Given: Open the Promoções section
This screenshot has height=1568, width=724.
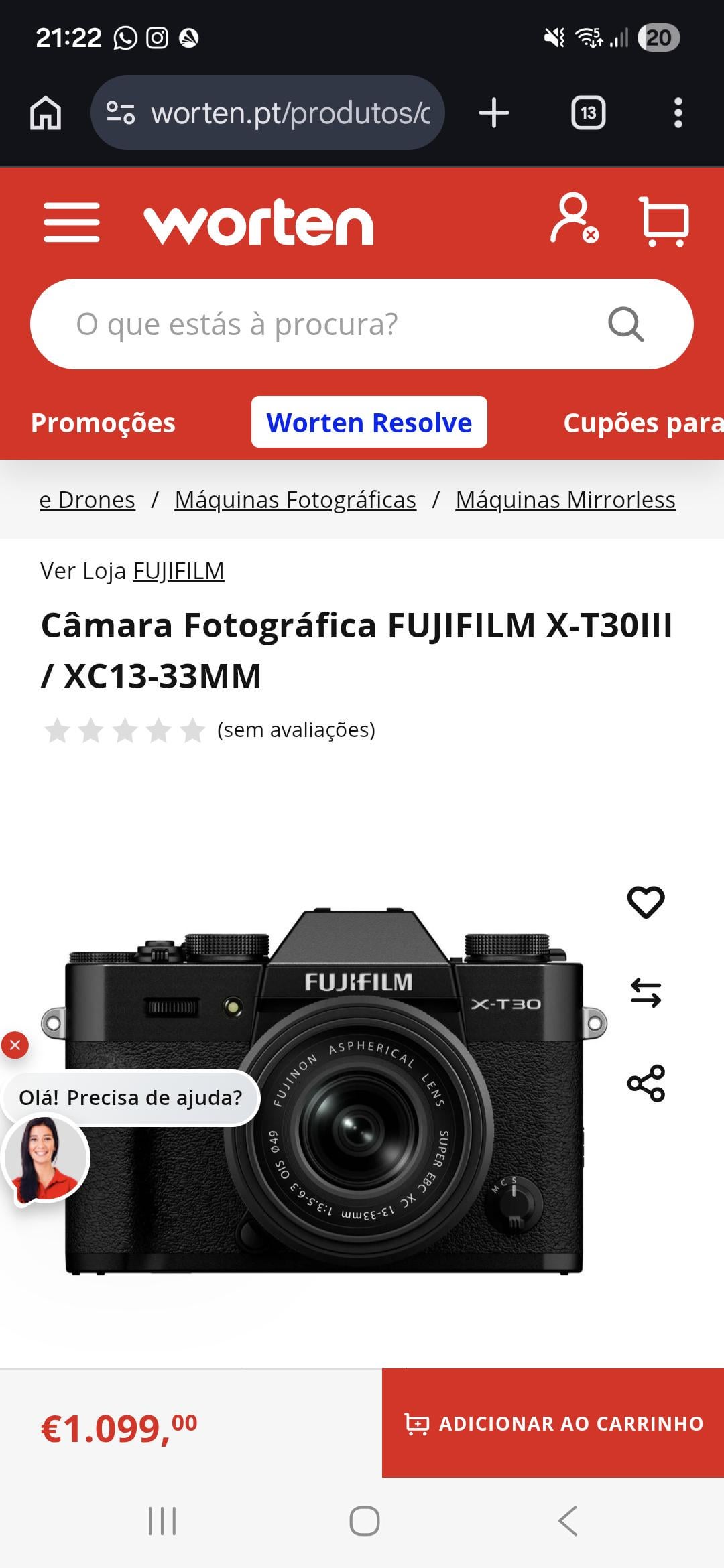Looking at the screenshot, I should pyautogui.click(x=103, y=423).
